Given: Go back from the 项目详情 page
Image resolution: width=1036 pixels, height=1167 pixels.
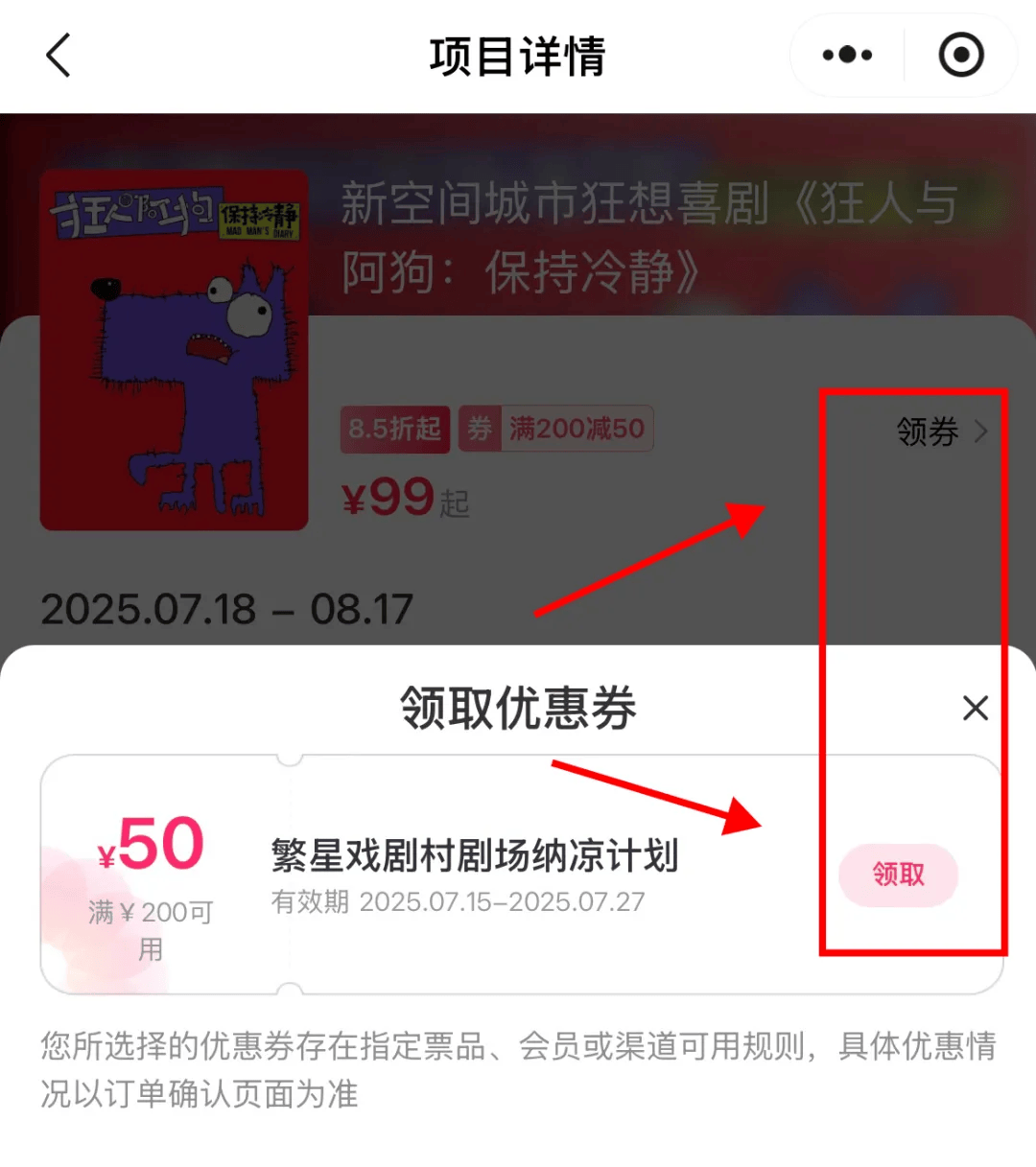Looking at the screenshot, I should point(59,56).
